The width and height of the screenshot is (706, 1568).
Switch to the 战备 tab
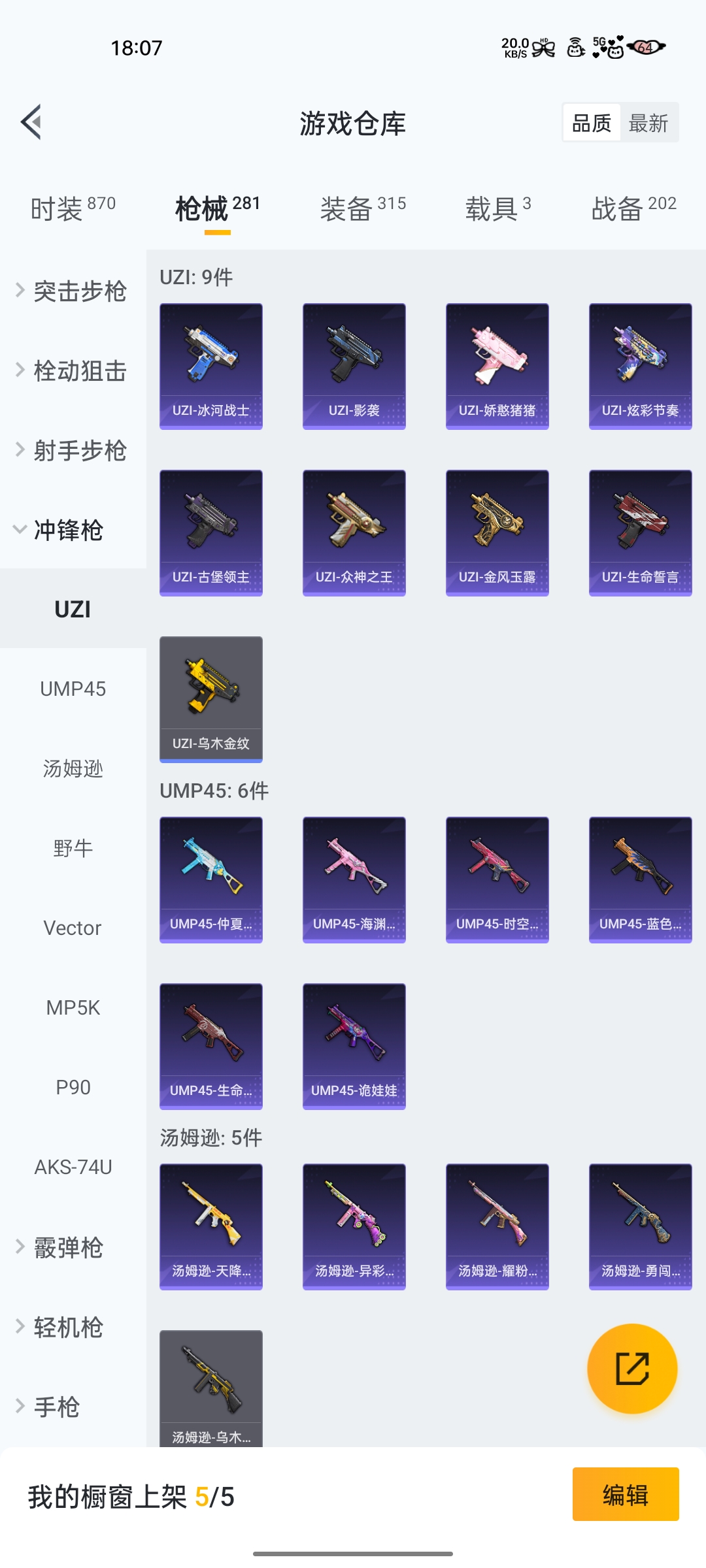click(x=633, y=208)
